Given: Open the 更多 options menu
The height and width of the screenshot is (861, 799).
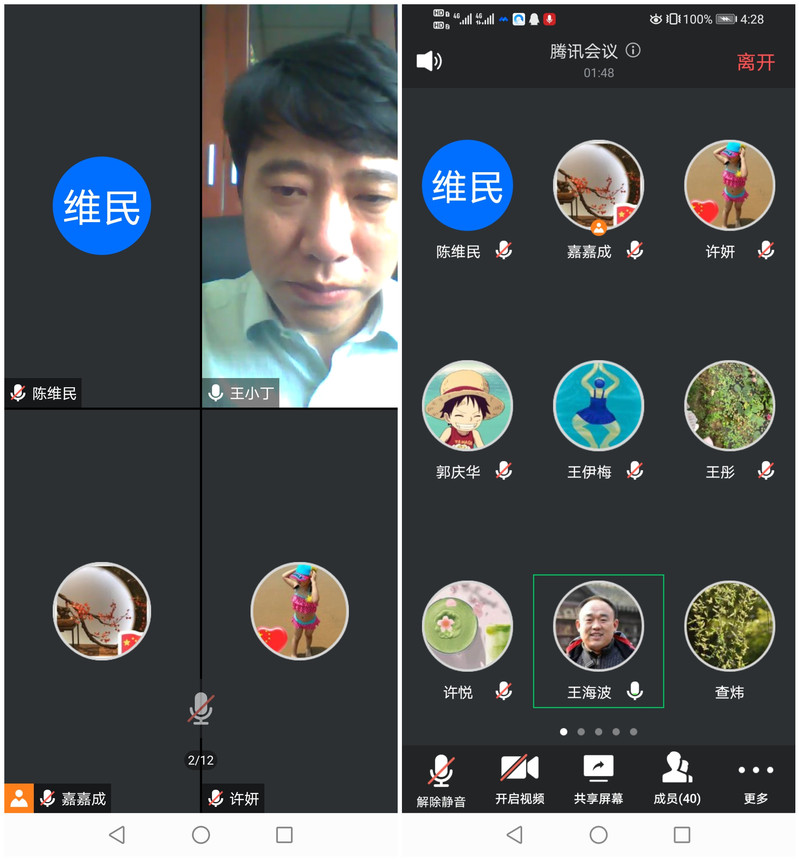Looking at the screenshot, I should [755, 780].
